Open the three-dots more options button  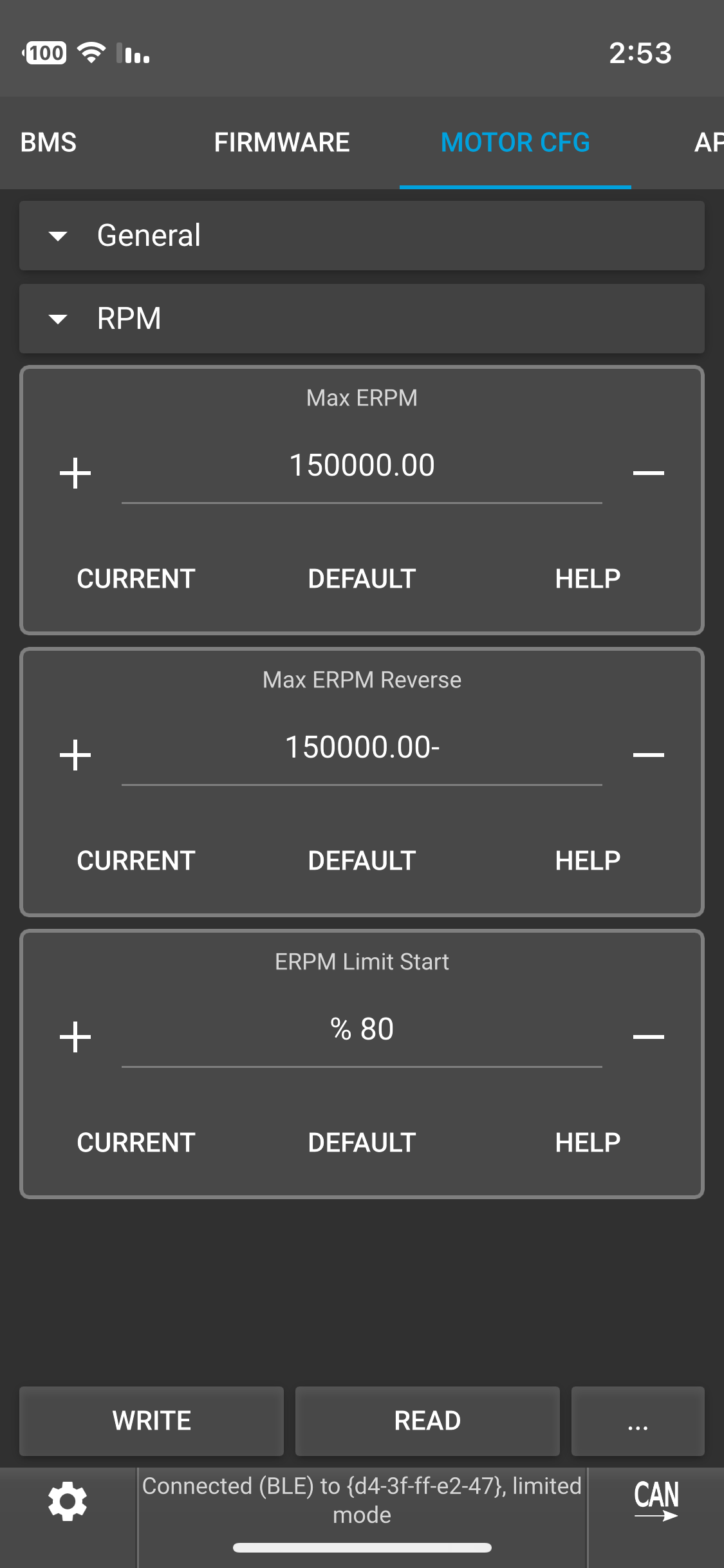click(638, 1421)
